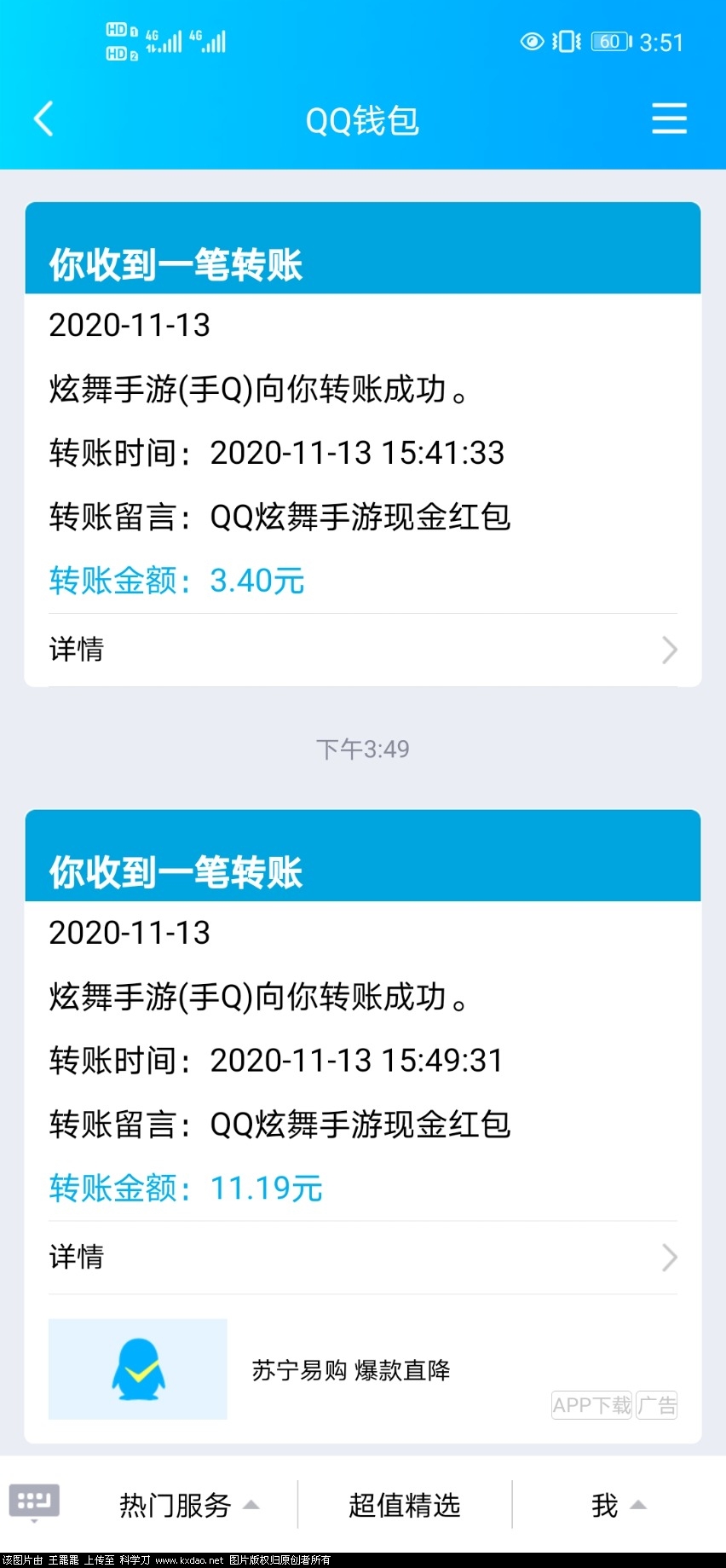
Task: Click the 4G signal indicator
Action: click(167, 39)
